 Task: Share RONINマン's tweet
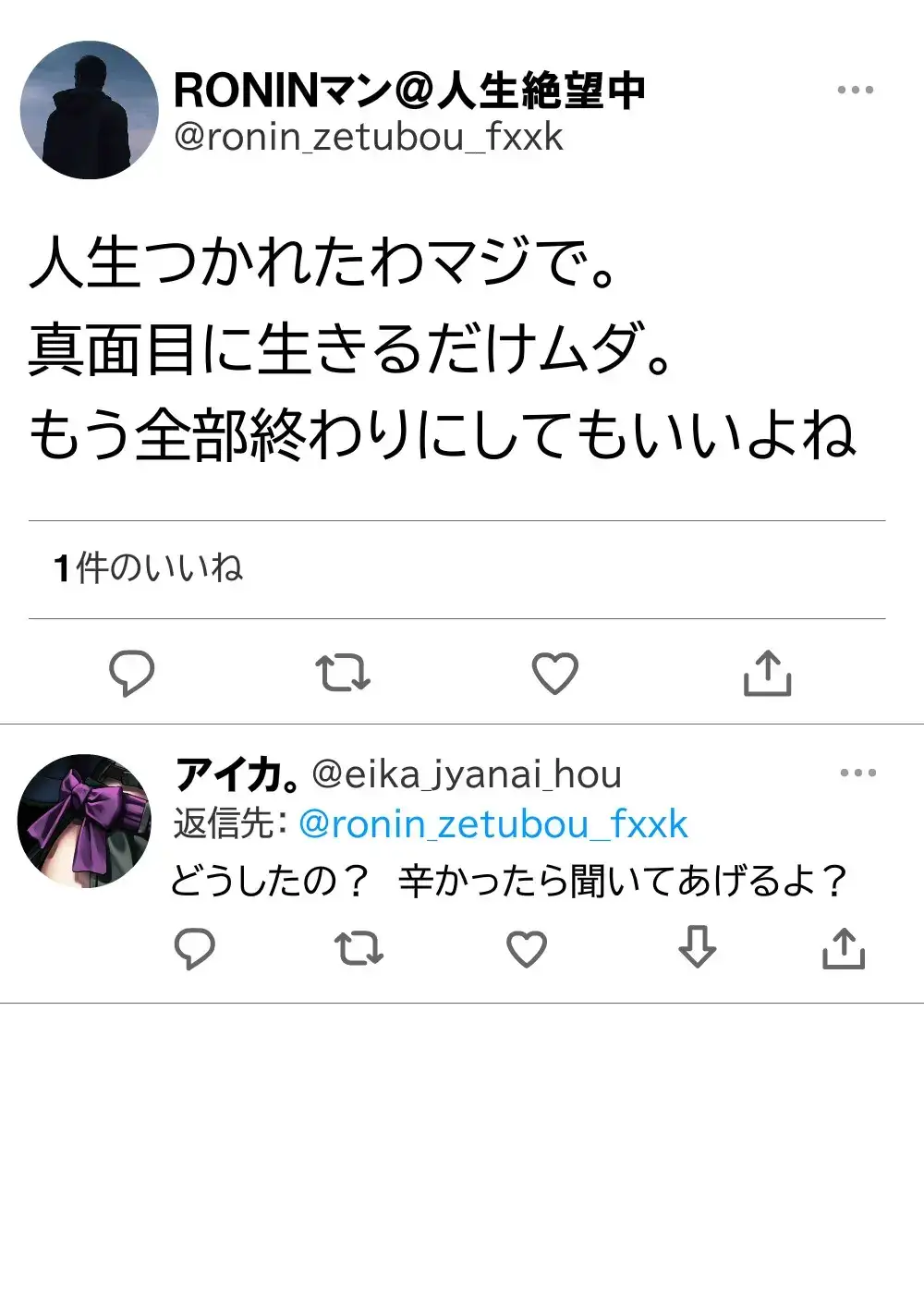pyautogui.click(x=767, y=673)
